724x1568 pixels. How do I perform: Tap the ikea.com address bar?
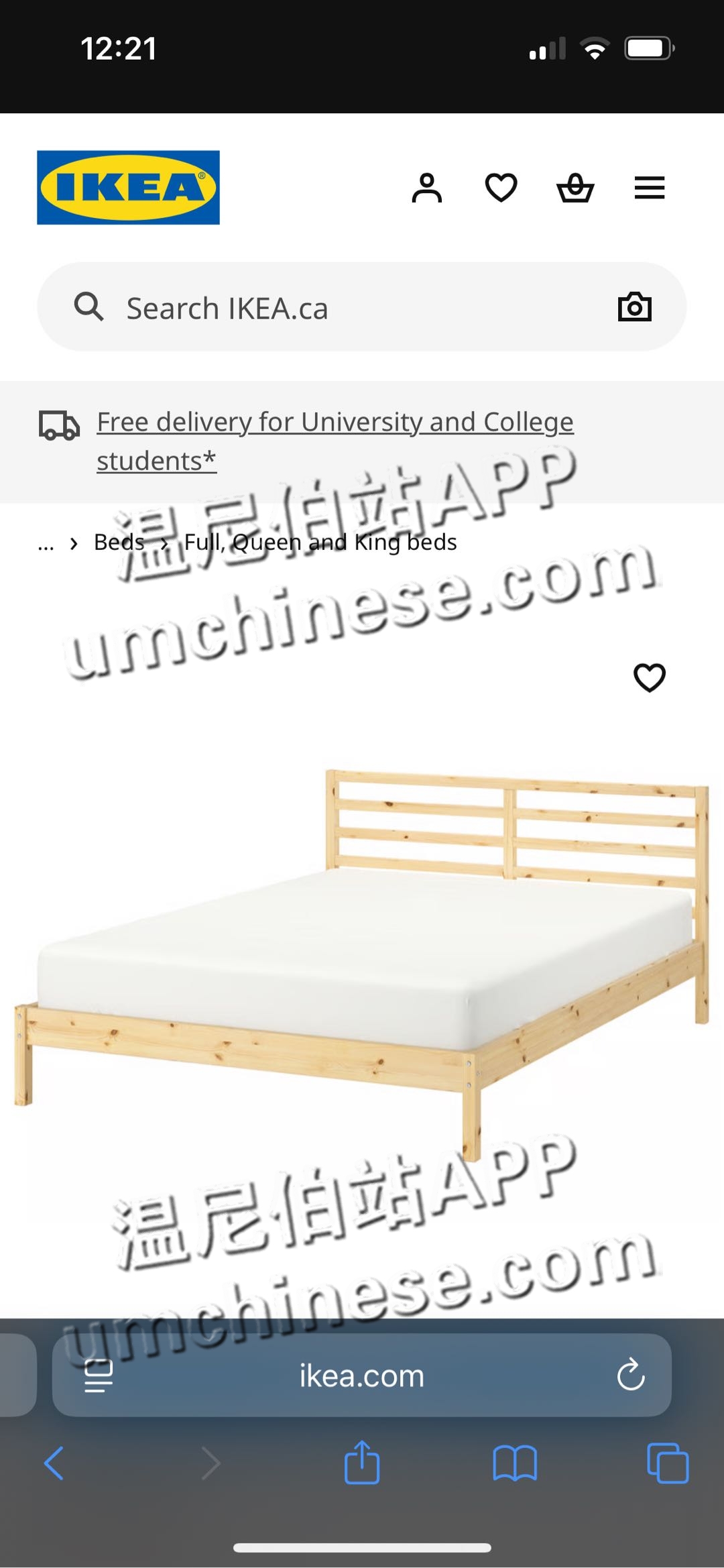coord(362,1376)
